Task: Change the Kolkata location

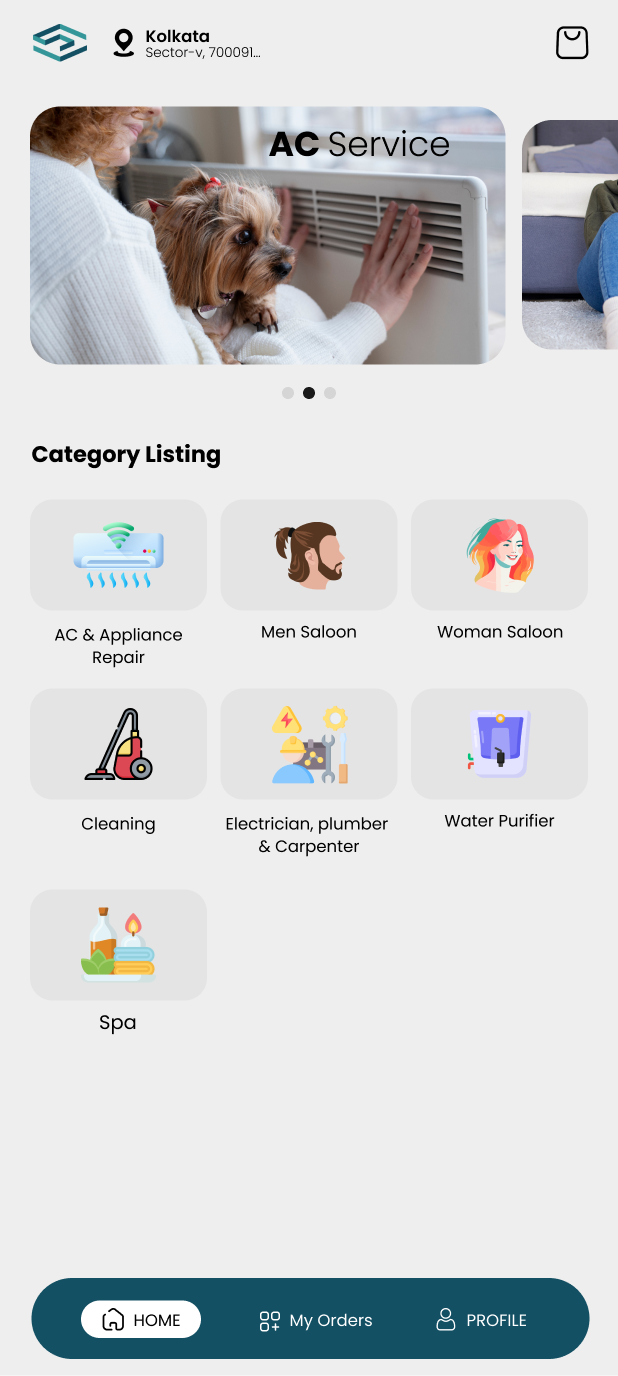Action: click(188, 44)
